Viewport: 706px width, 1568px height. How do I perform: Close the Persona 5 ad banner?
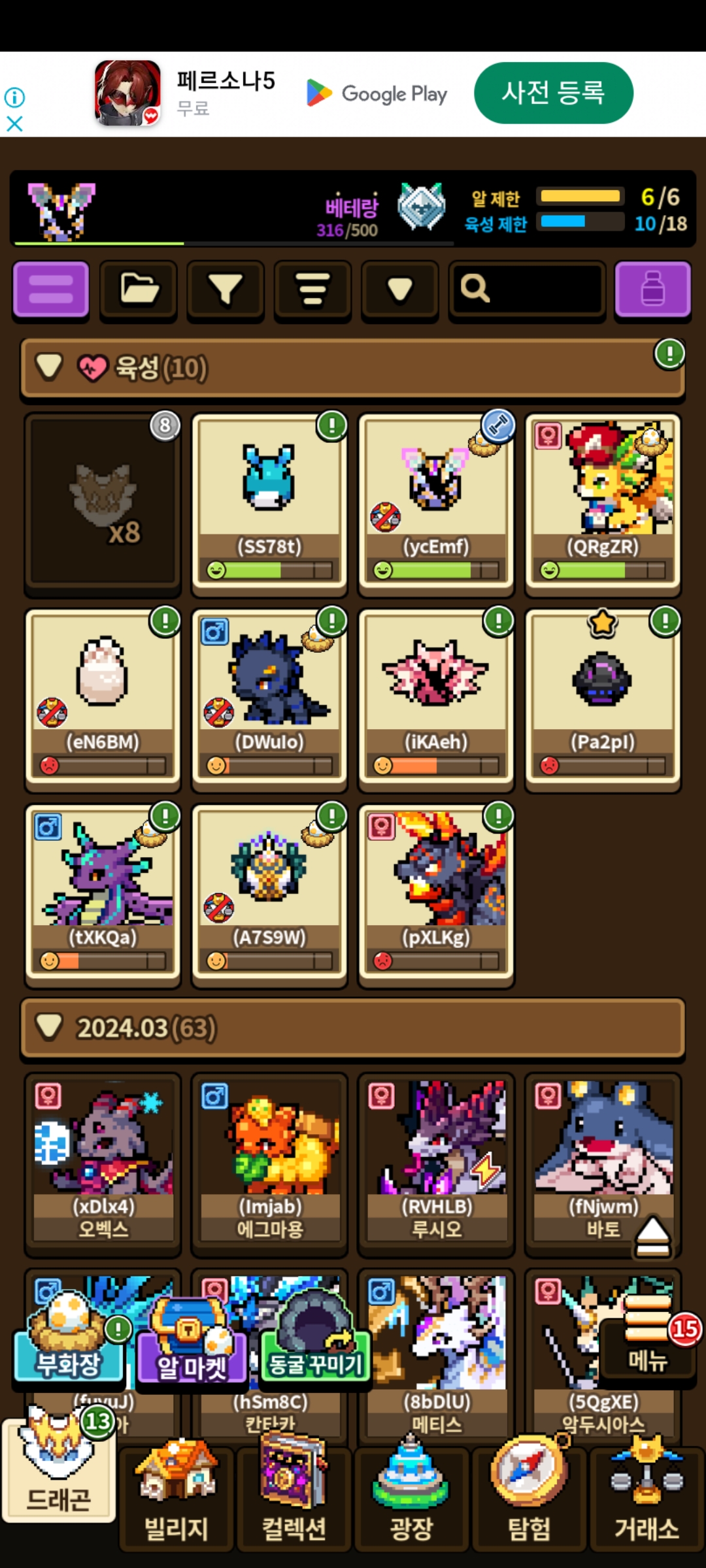tap(14, 123)
